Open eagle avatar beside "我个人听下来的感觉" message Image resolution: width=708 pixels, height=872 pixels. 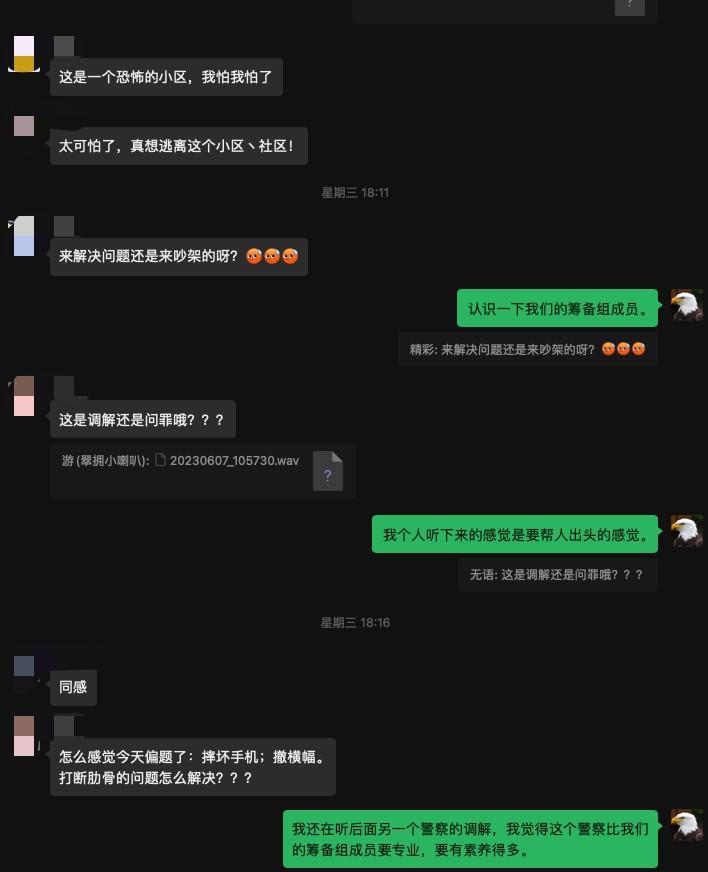686,531
